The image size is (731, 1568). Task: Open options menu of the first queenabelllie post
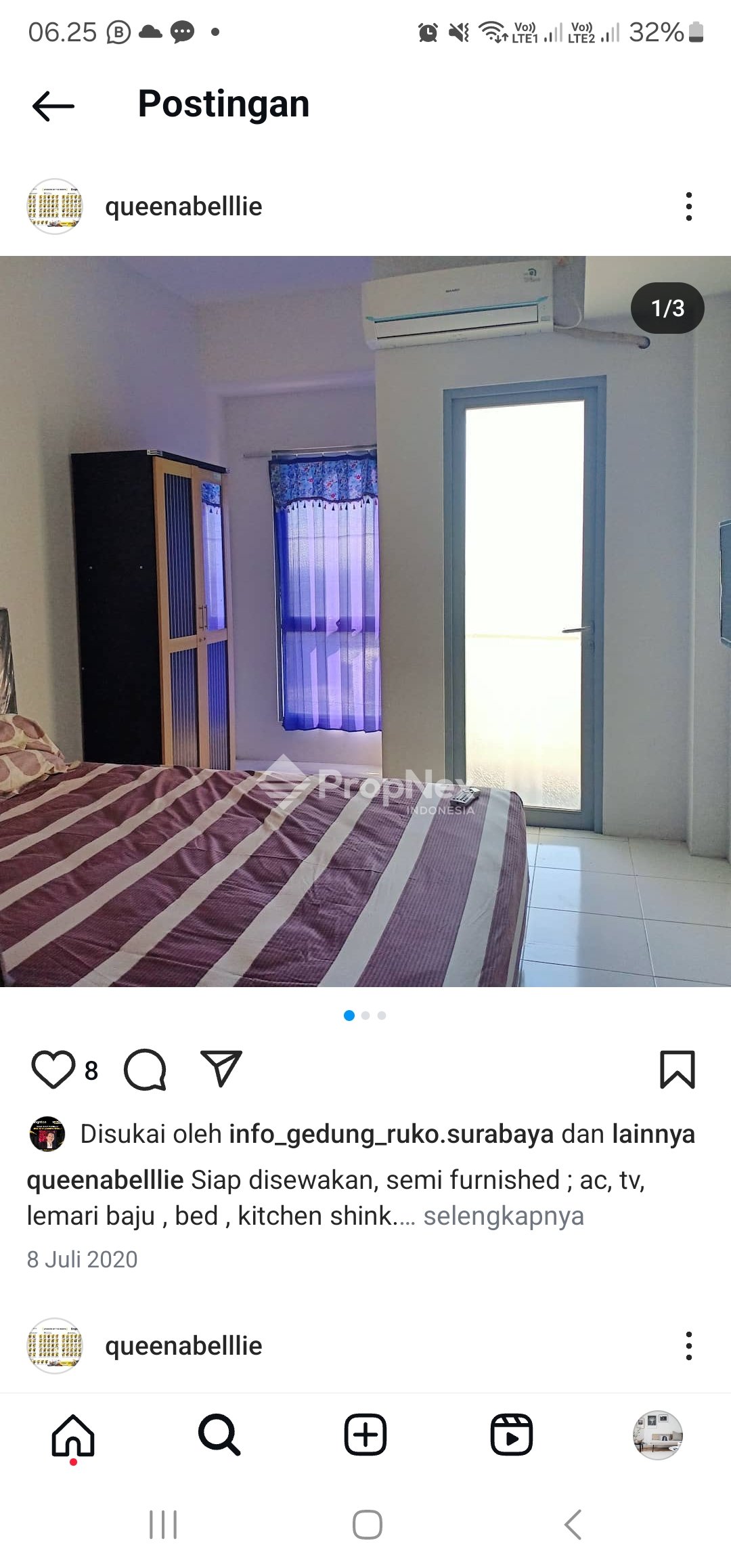click(x=688, y=206)
